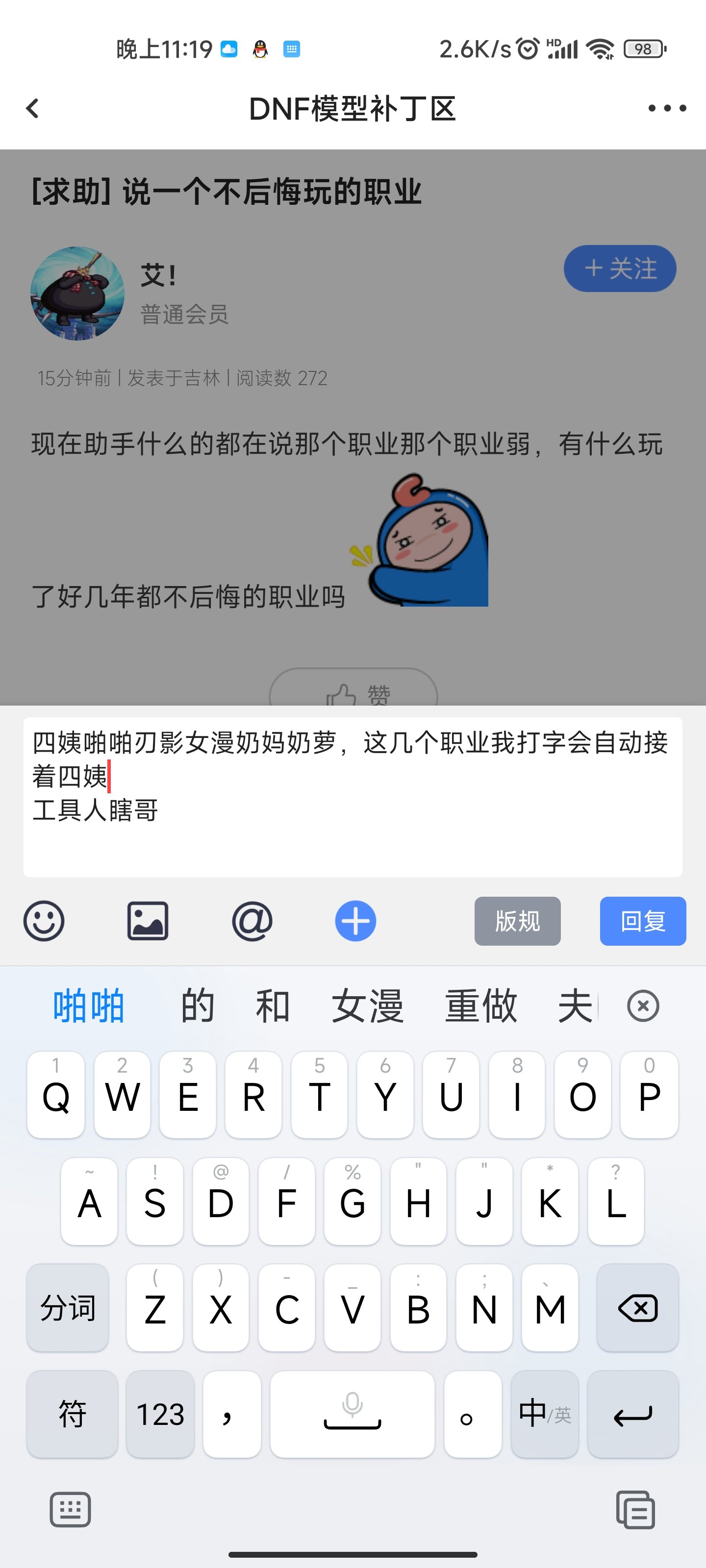Submit the reply with 回复
This screenshot has height=1568, width=706.
(x=643, y=921)
